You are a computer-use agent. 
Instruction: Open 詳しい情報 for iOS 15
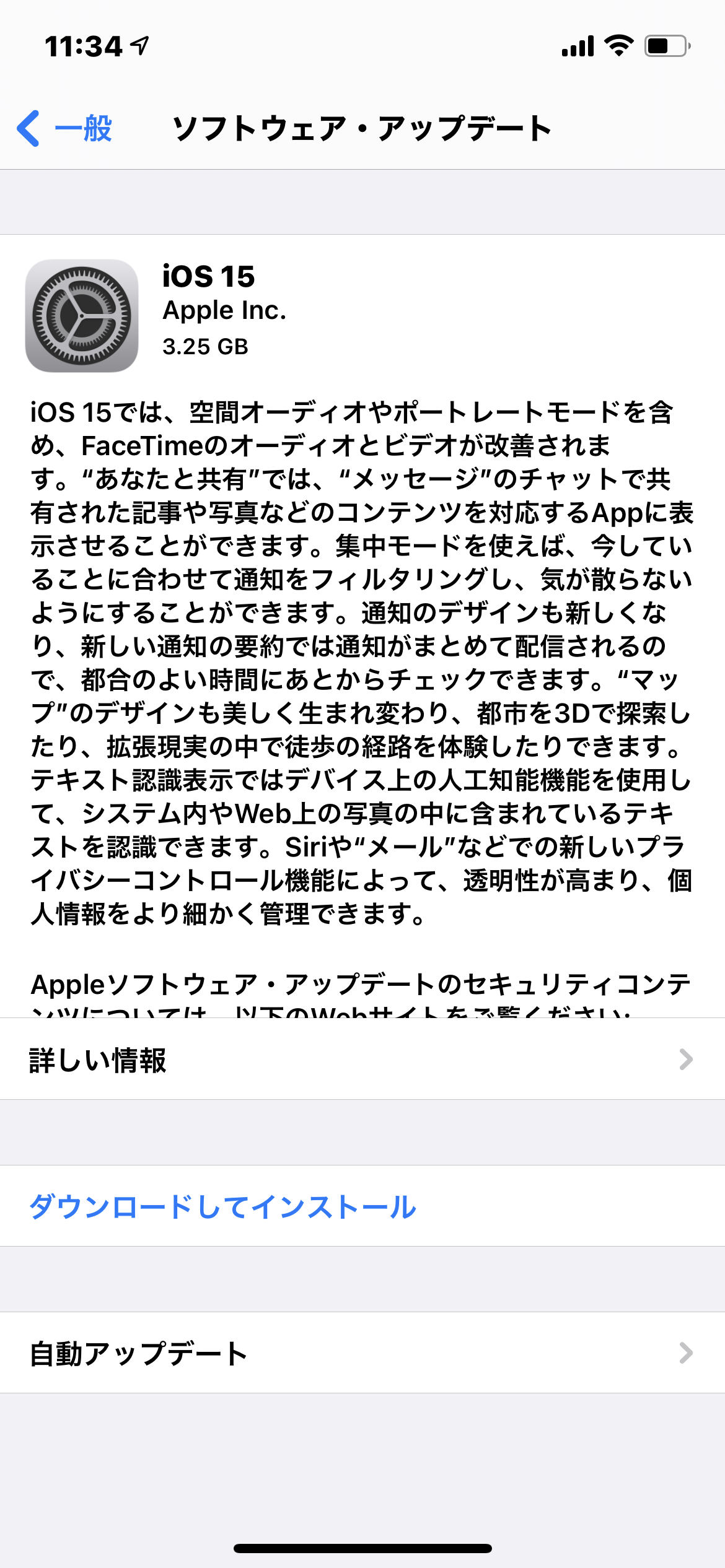(362, 1059)
